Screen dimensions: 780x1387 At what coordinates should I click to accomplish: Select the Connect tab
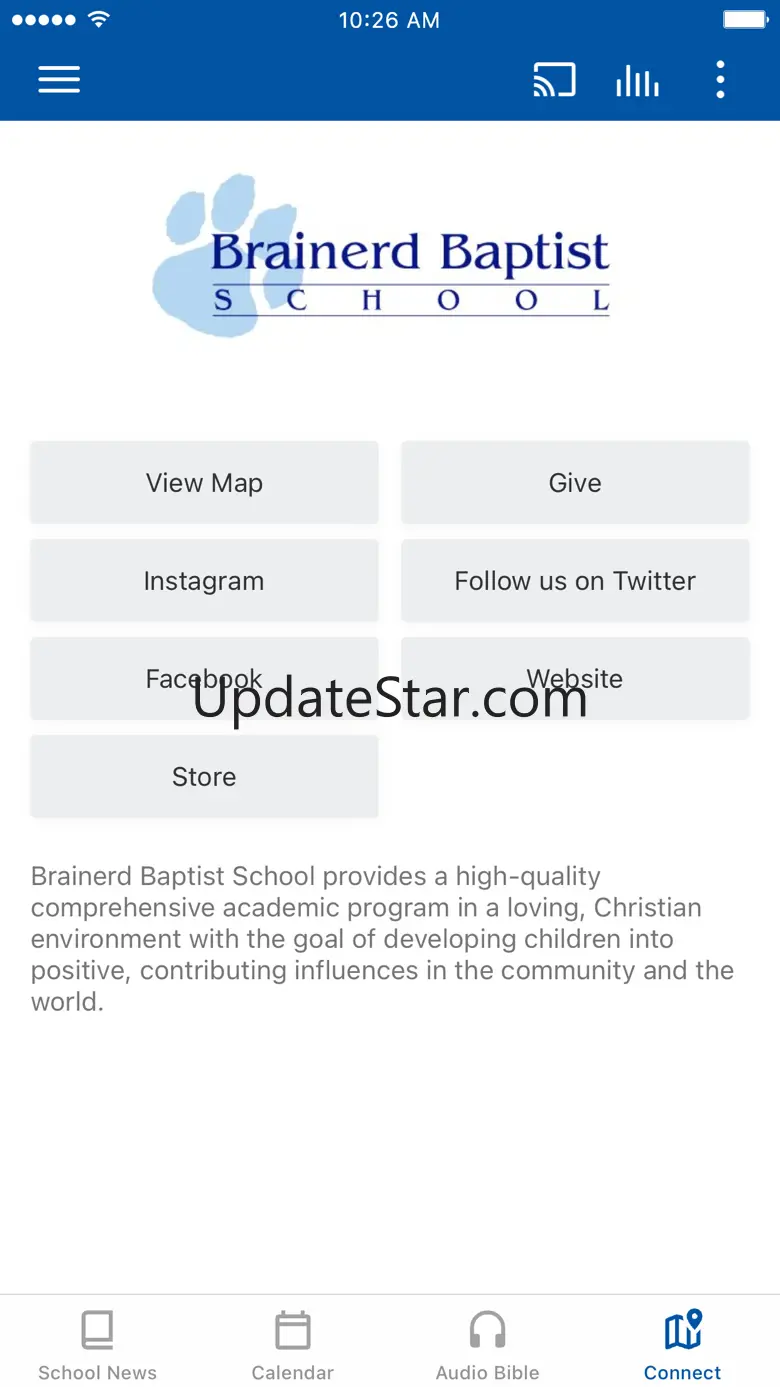point(683,1344)
